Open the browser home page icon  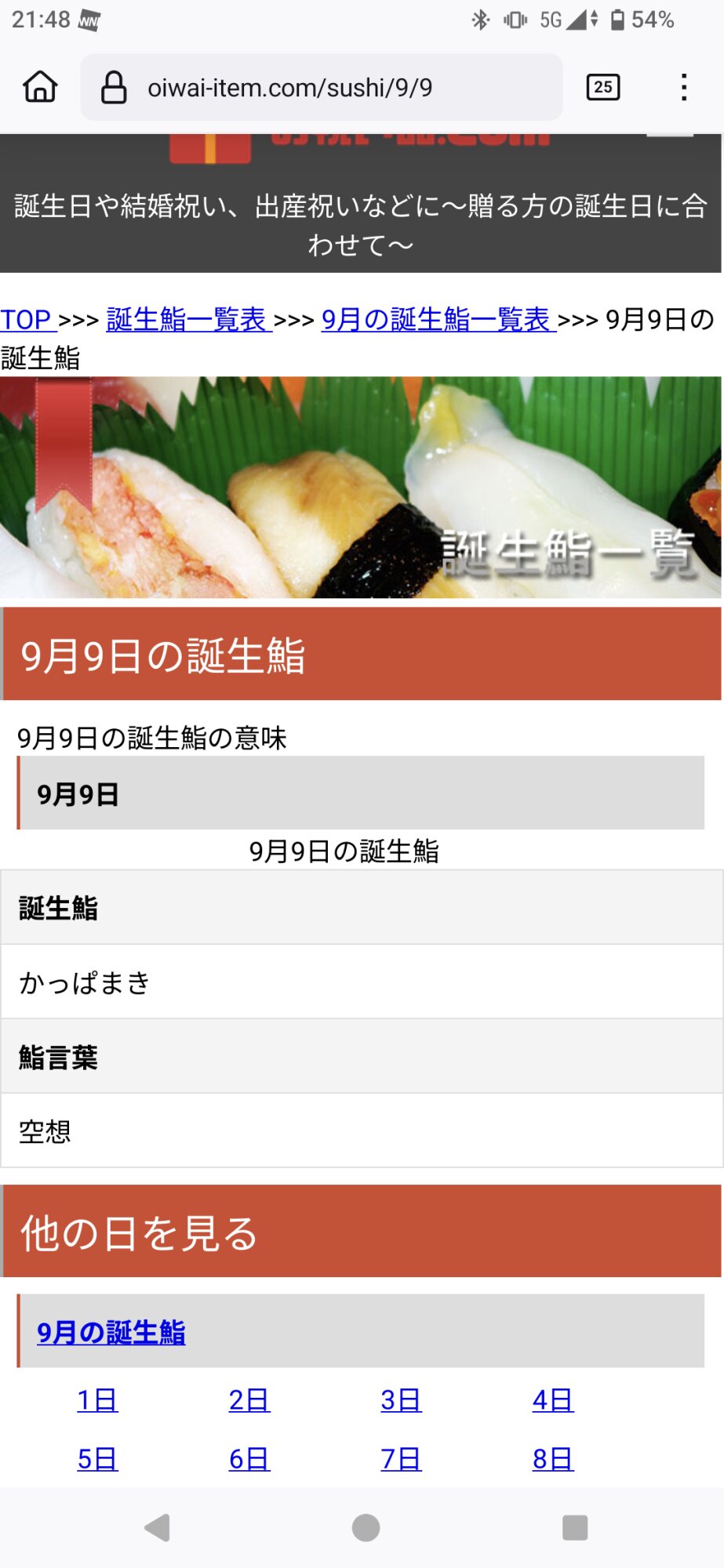tap(40, 87)
